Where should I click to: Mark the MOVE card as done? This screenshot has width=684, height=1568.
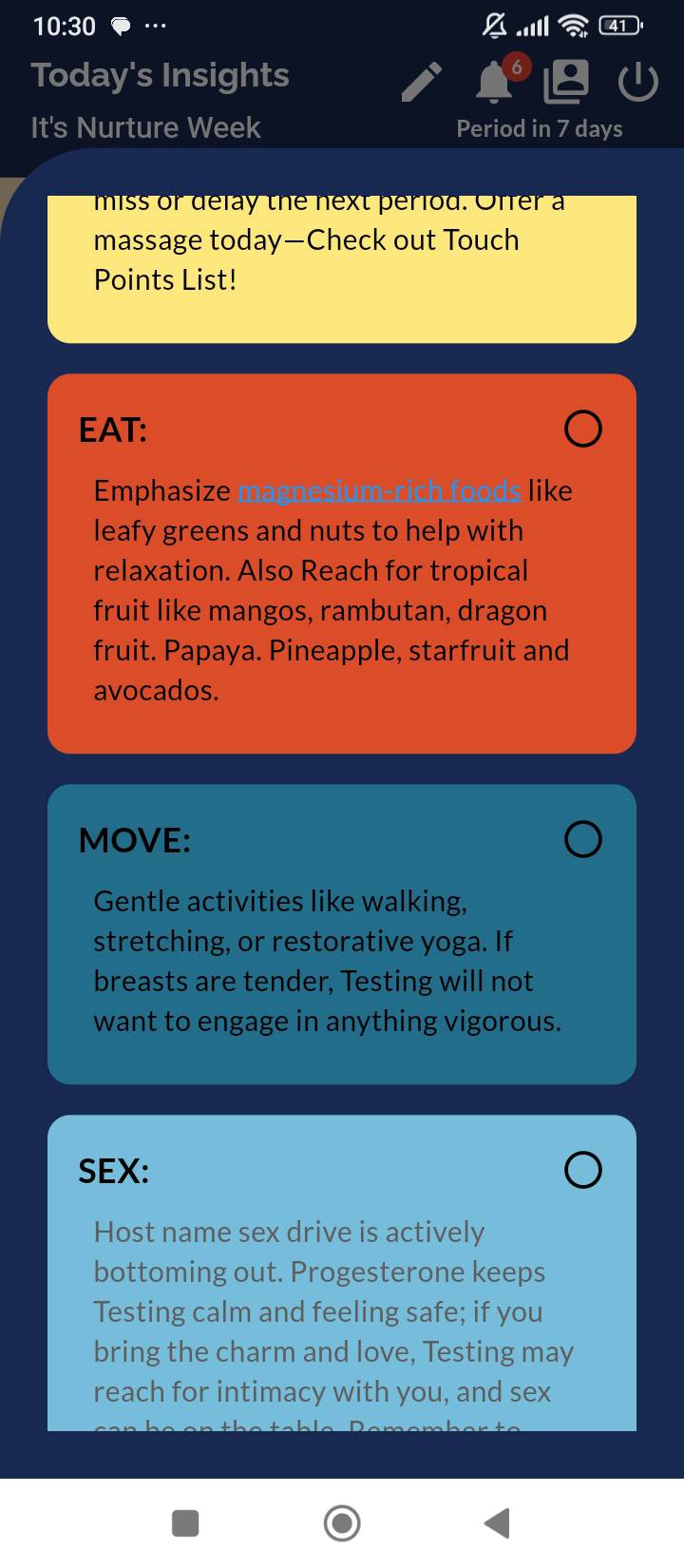point(583,839)
